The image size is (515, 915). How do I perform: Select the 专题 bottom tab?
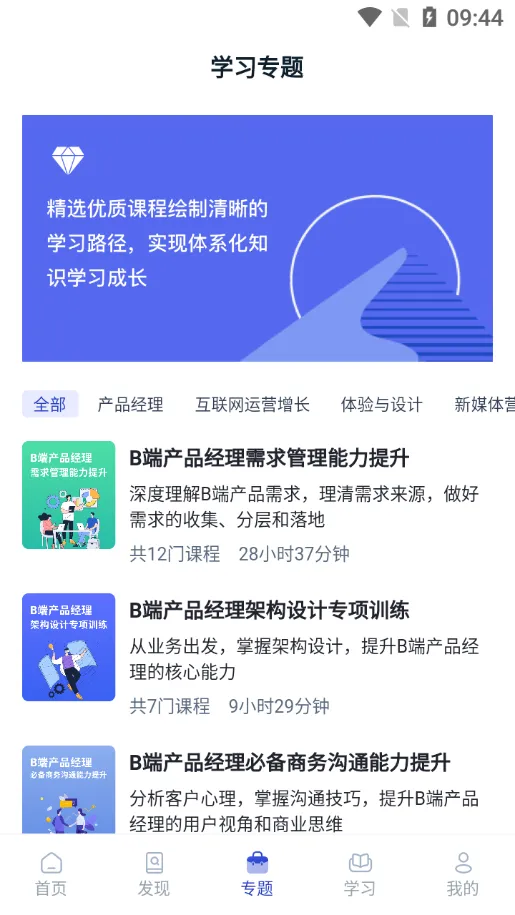[x=257, y=874]
